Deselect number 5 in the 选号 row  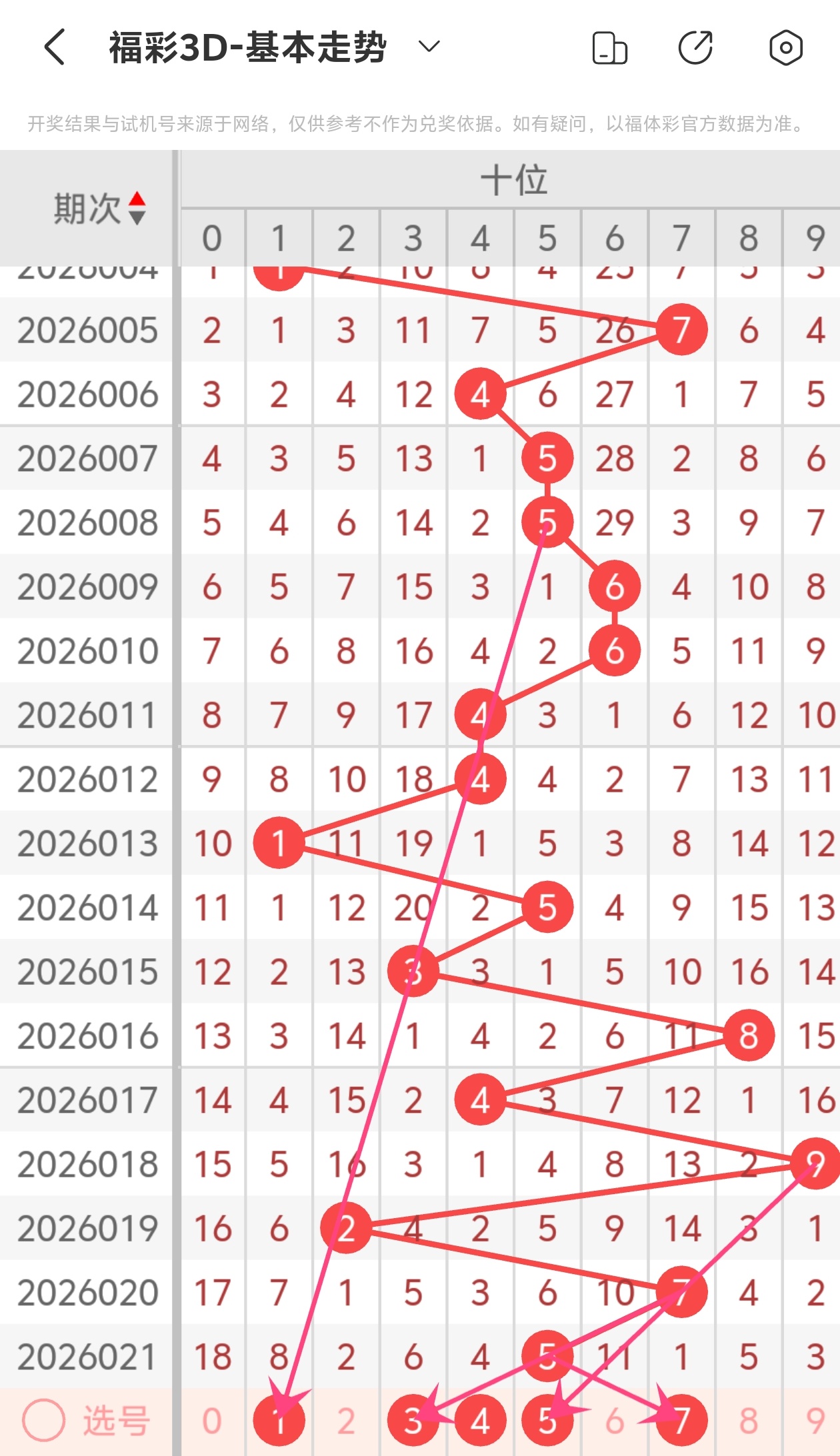(x=547, y=1421)
